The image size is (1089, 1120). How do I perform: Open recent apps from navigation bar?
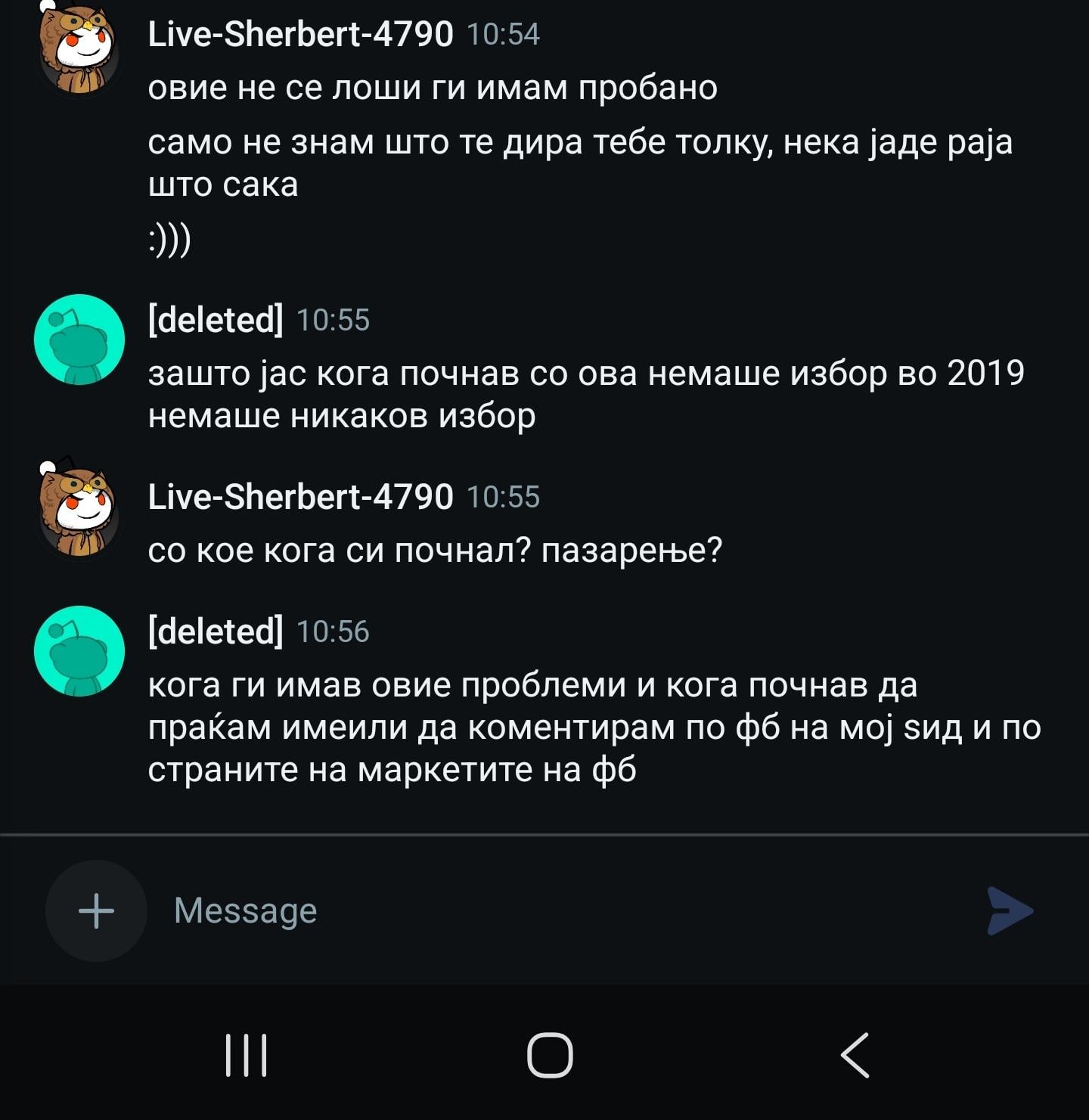[x=247, y=1055]
